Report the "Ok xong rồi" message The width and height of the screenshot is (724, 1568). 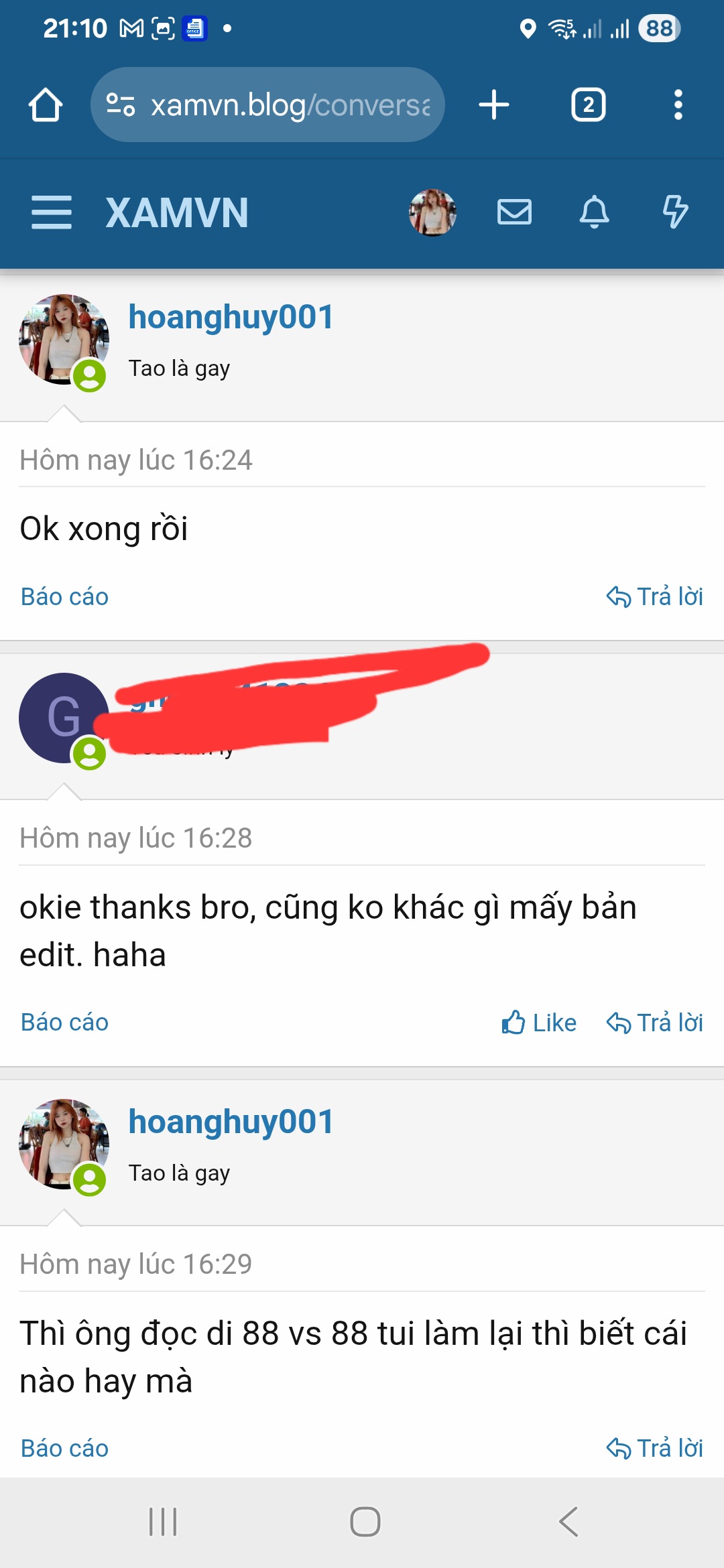64,596
